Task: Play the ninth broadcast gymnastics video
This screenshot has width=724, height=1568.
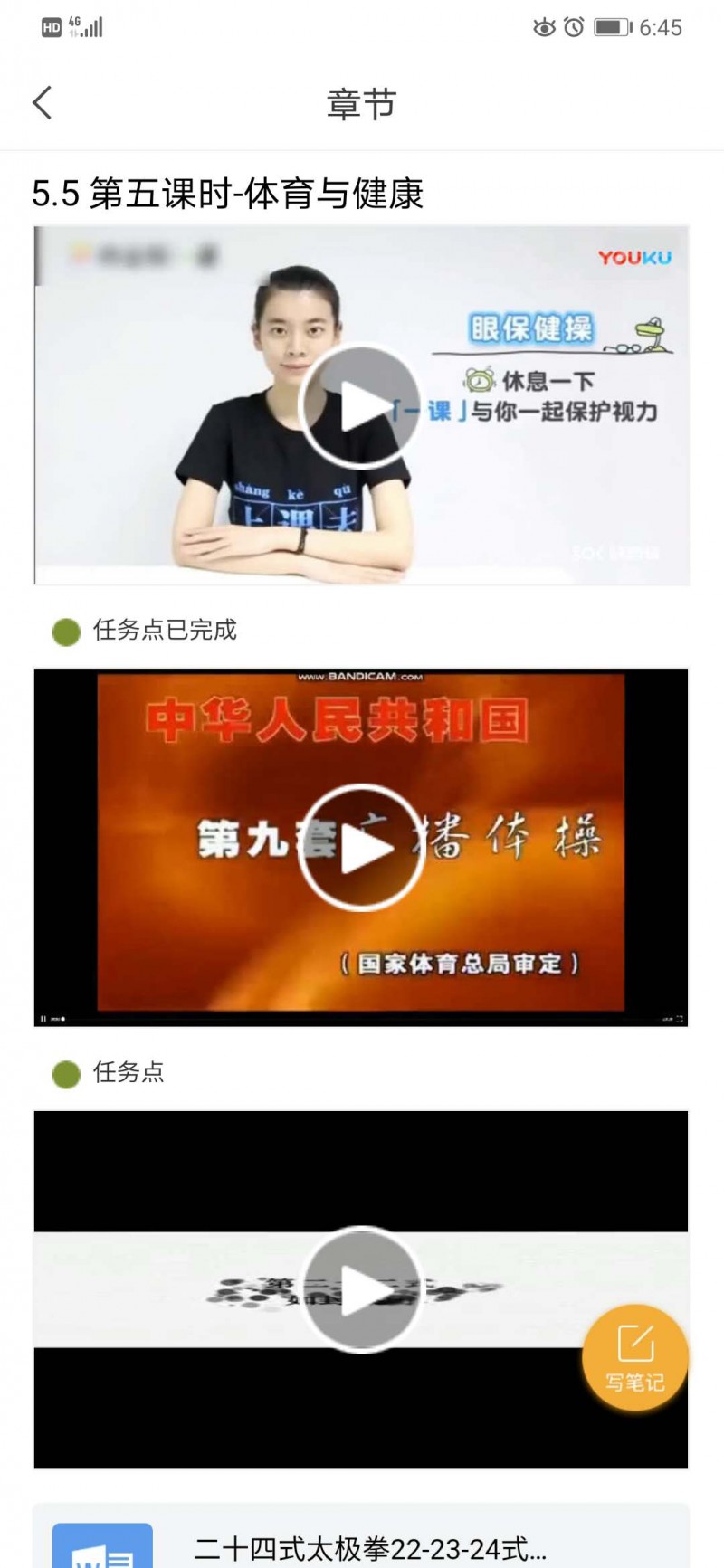Action: [x=361, y=848]
